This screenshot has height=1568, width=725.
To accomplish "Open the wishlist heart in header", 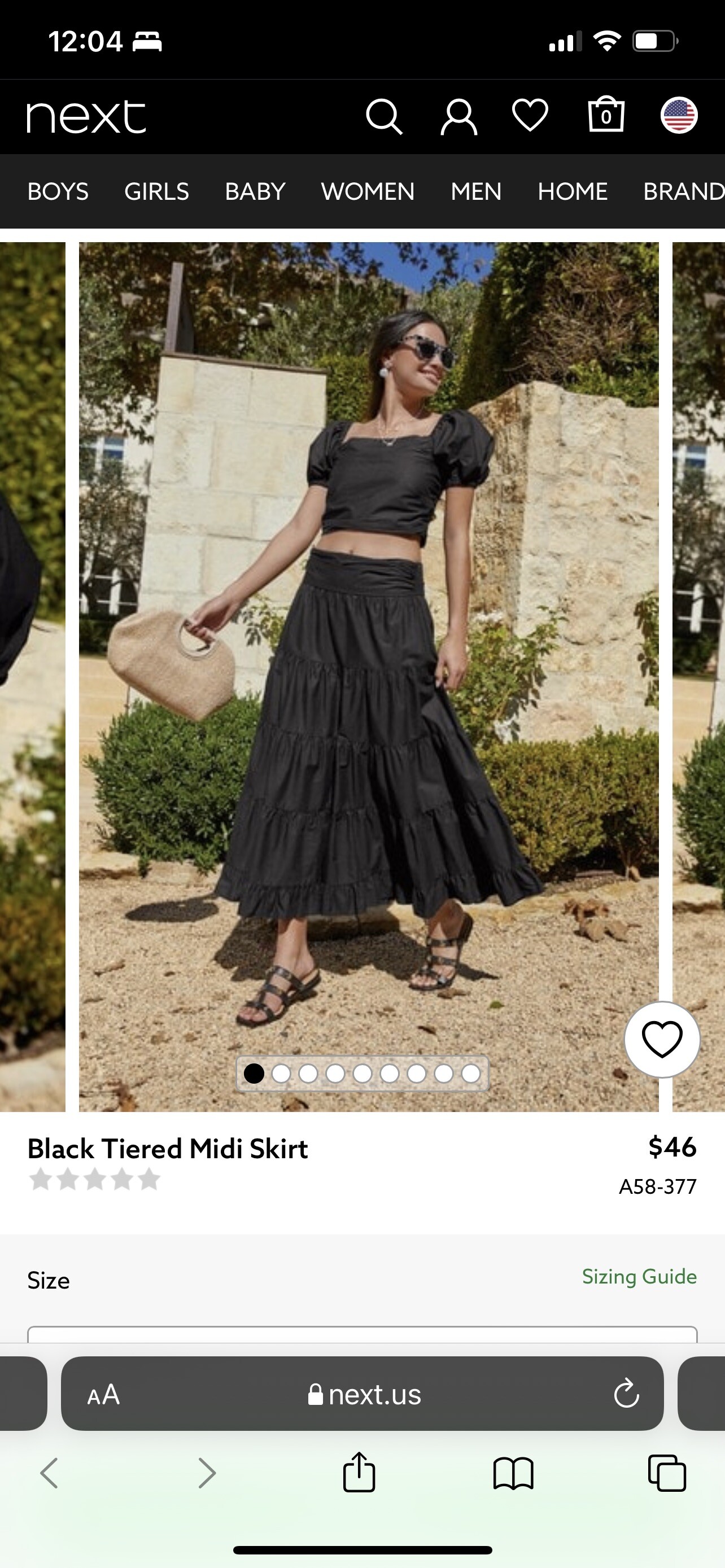I will coord(530,115).
